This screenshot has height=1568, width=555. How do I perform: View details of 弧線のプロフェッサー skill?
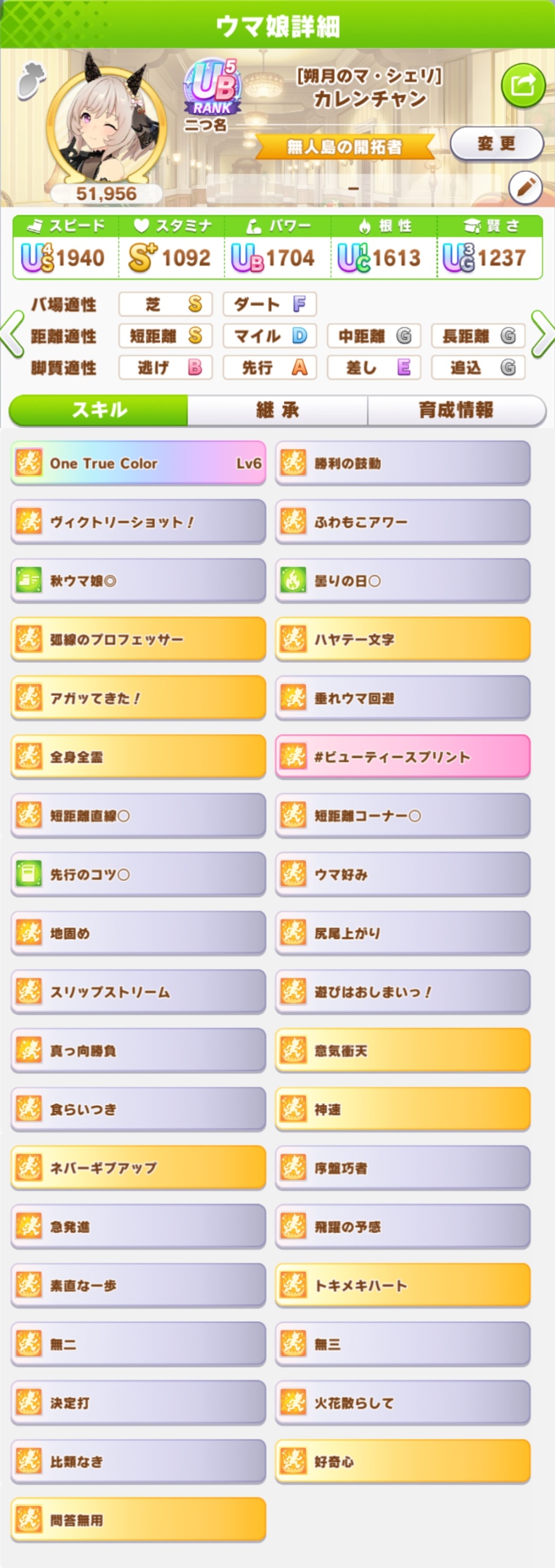pyautogui.click(x=138, y=639)
